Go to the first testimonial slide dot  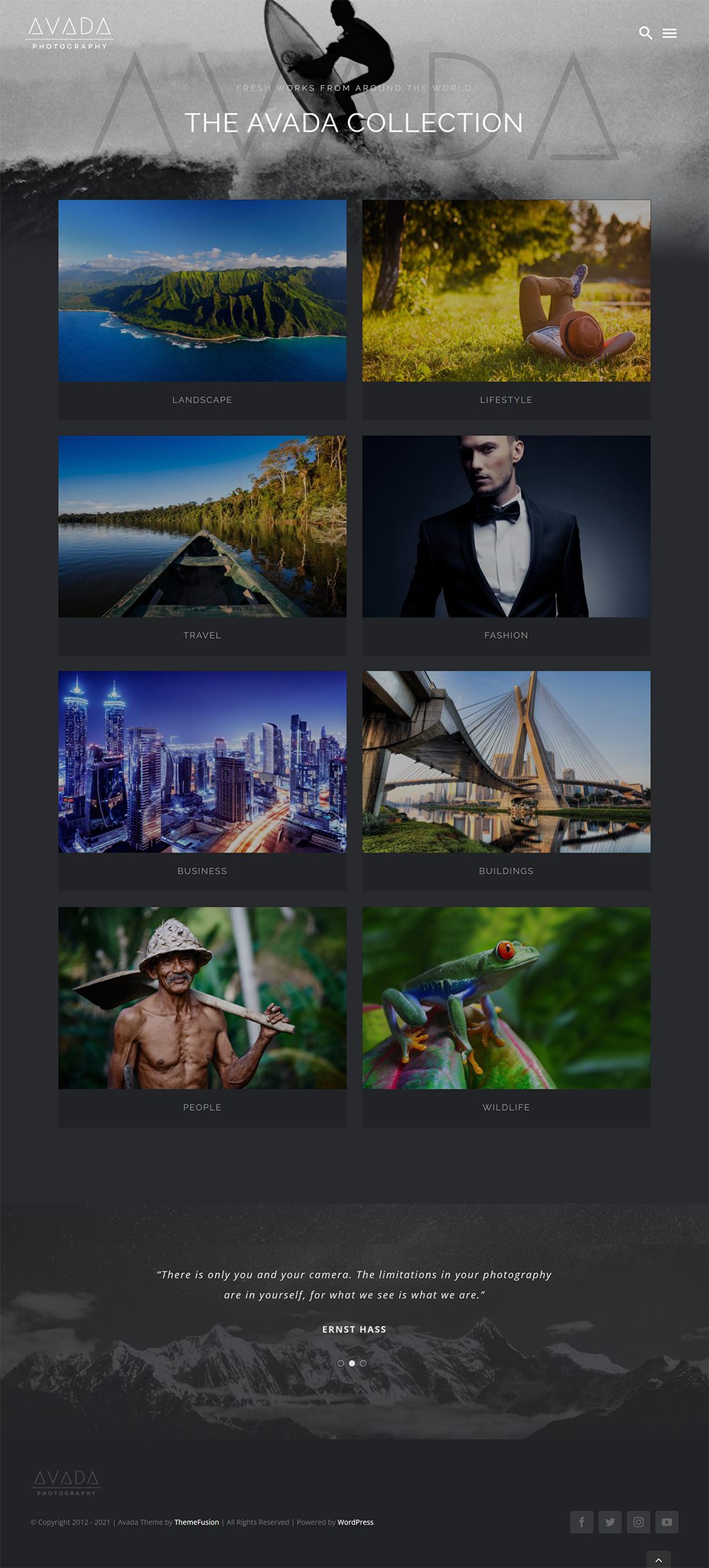click(x=341, y=1363)
